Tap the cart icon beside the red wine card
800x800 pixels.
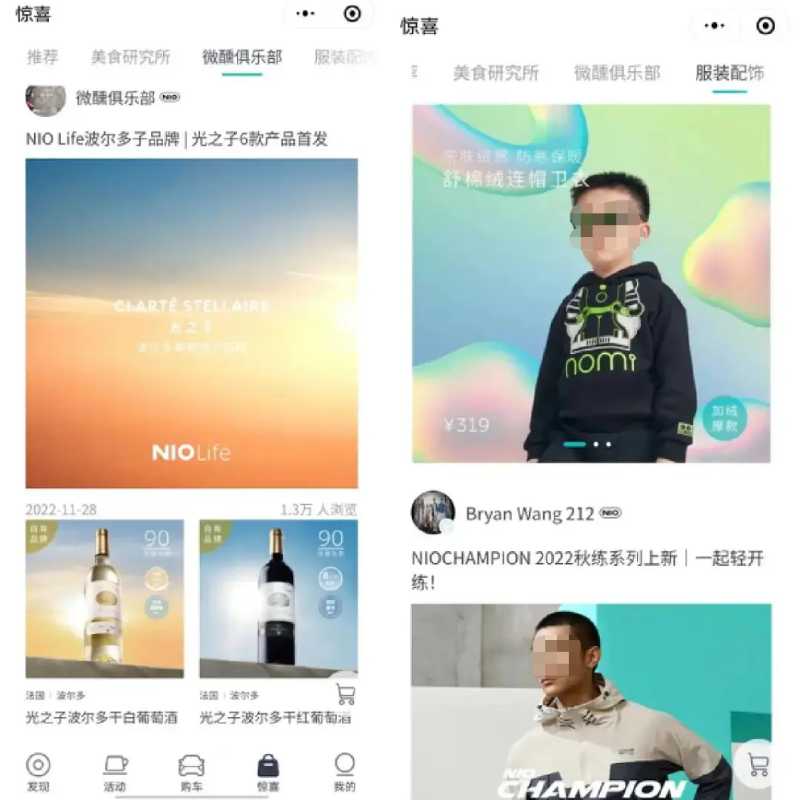click(345, 693)
